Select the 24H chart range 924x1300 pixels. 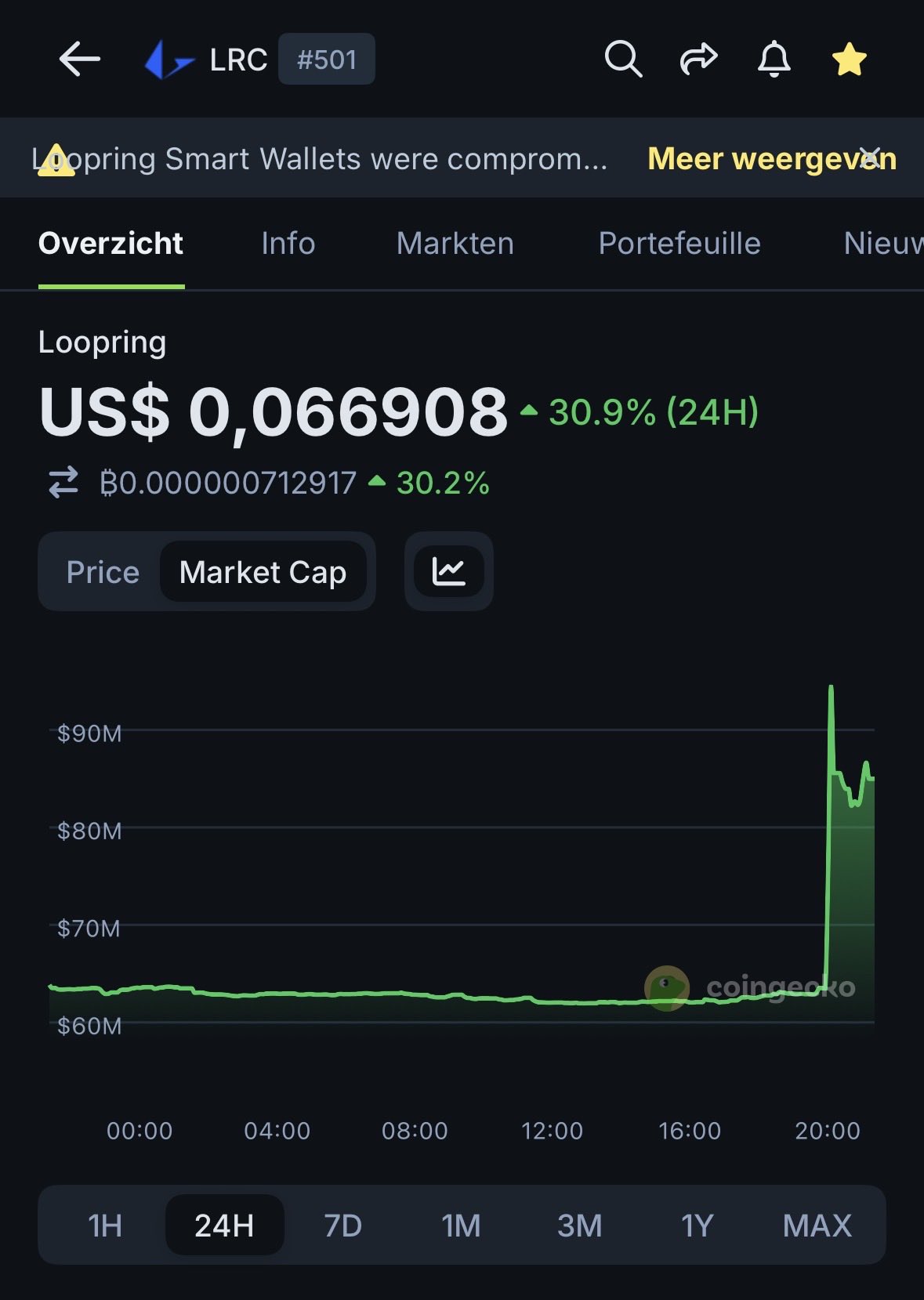pyautogui.click(x=224, y=1225)
